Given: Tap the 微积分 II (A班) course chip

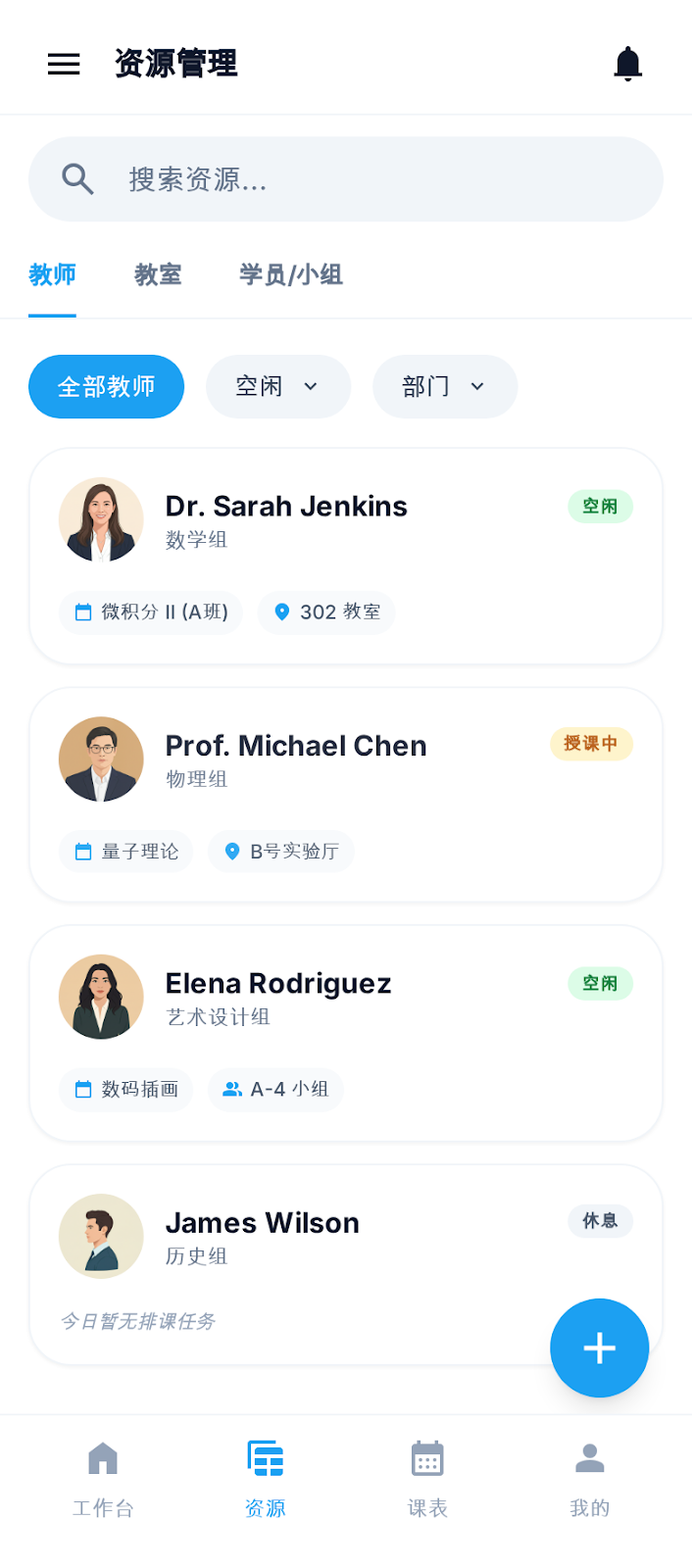Looking at the screenshot, I should (151, 612).
